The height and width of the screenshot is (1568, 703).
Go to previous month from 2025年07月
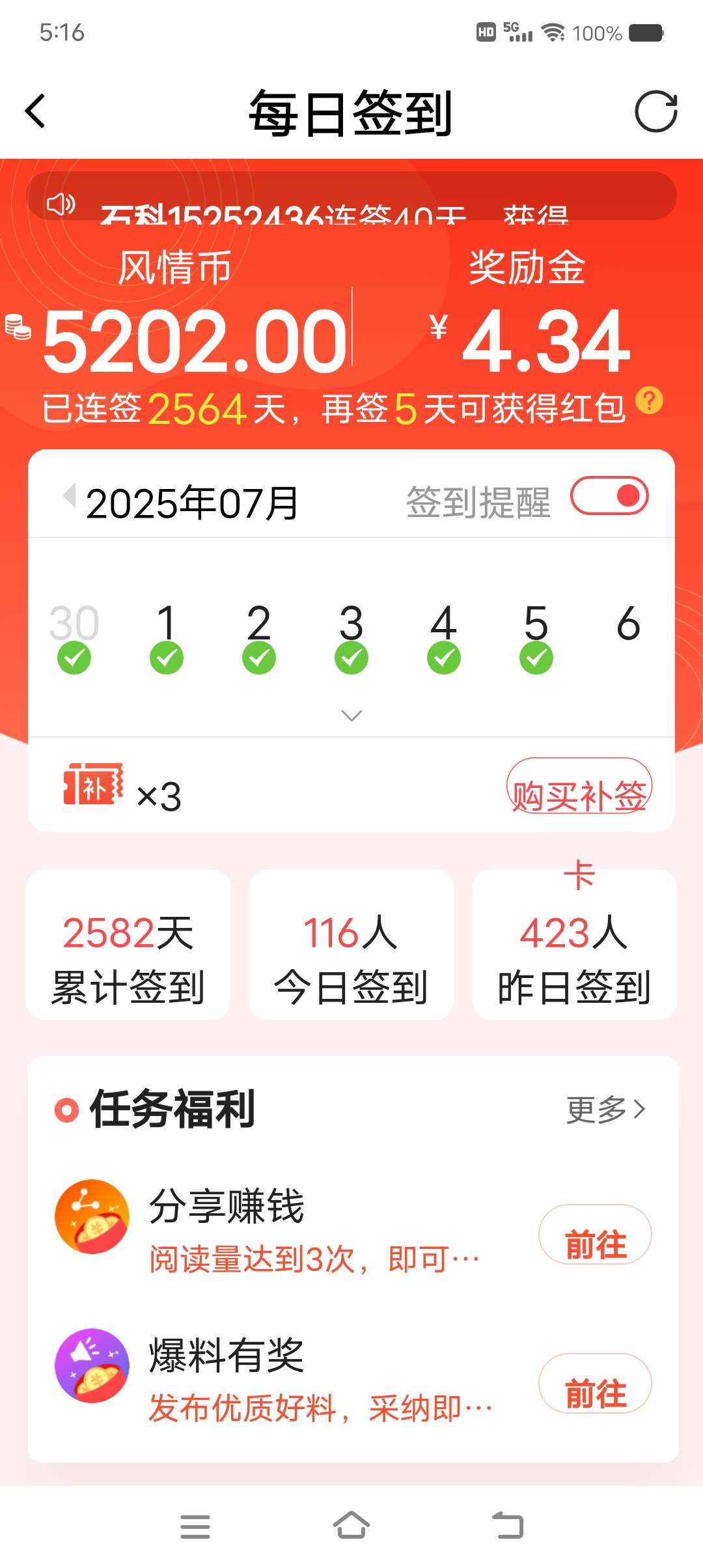70,496
